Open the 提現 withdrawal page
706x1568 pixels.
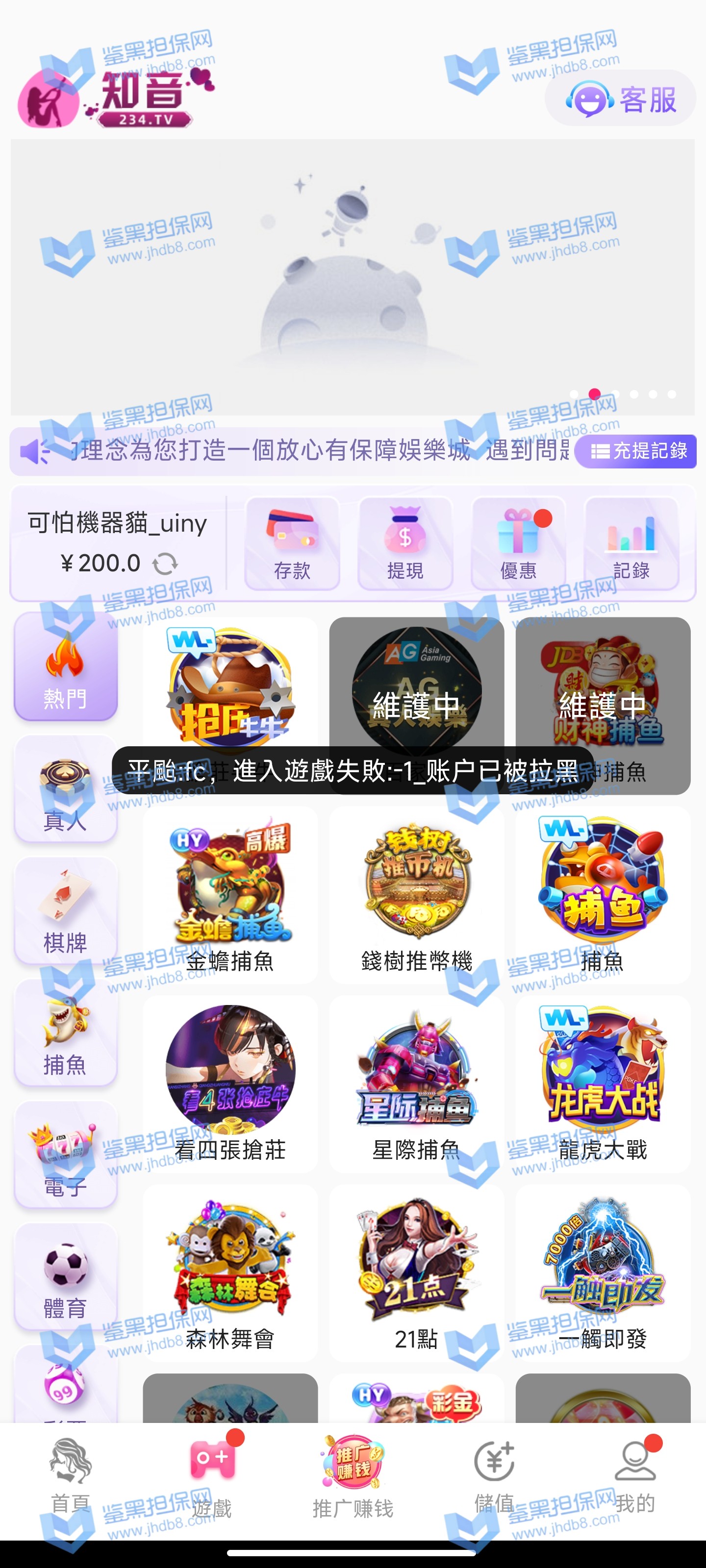point(405,543)
